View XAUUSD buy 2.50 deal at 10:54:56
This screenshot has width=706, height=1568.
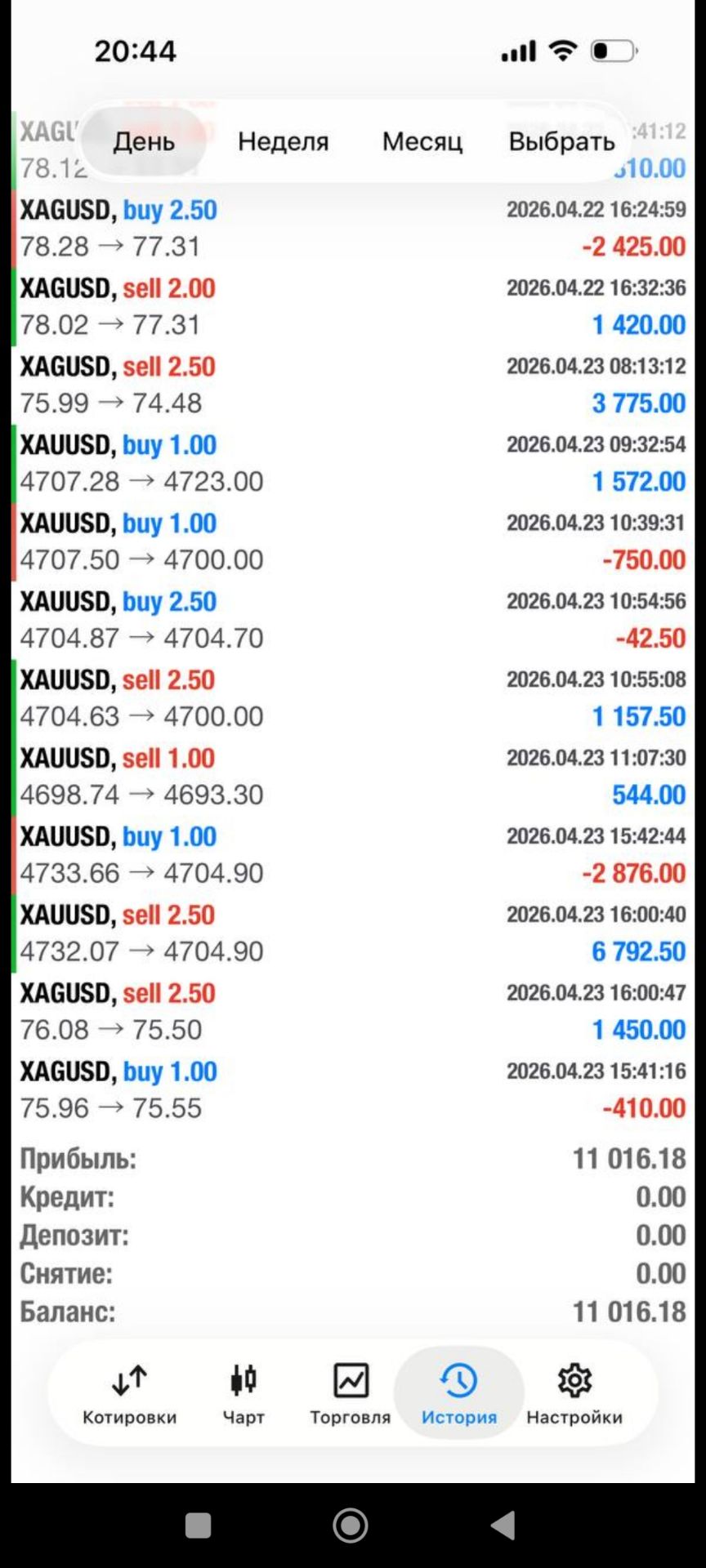[x=351, y=621]
